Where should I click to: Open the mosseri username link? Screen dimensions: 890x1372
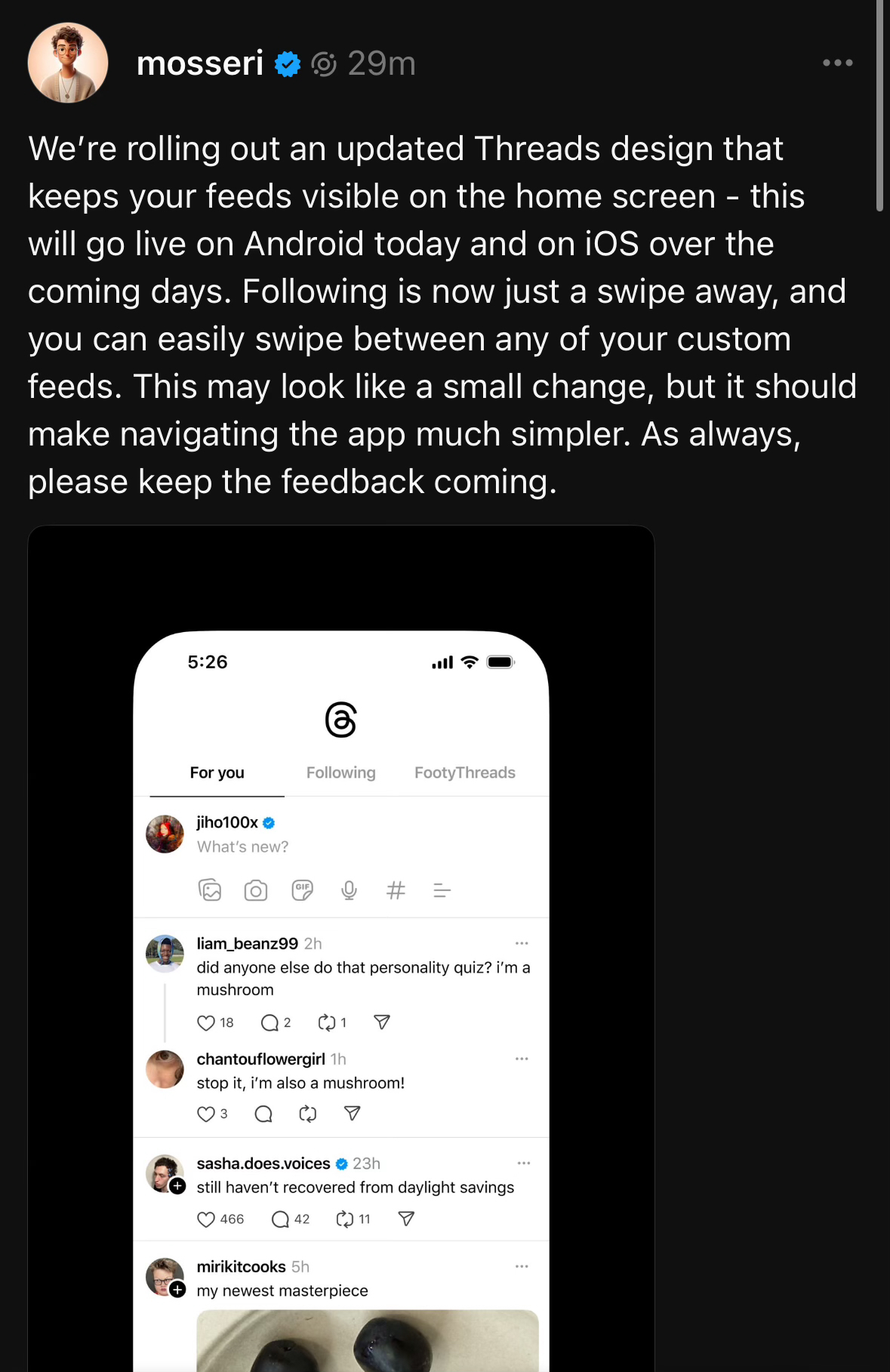pyautogui.click(x=200, y=63)
